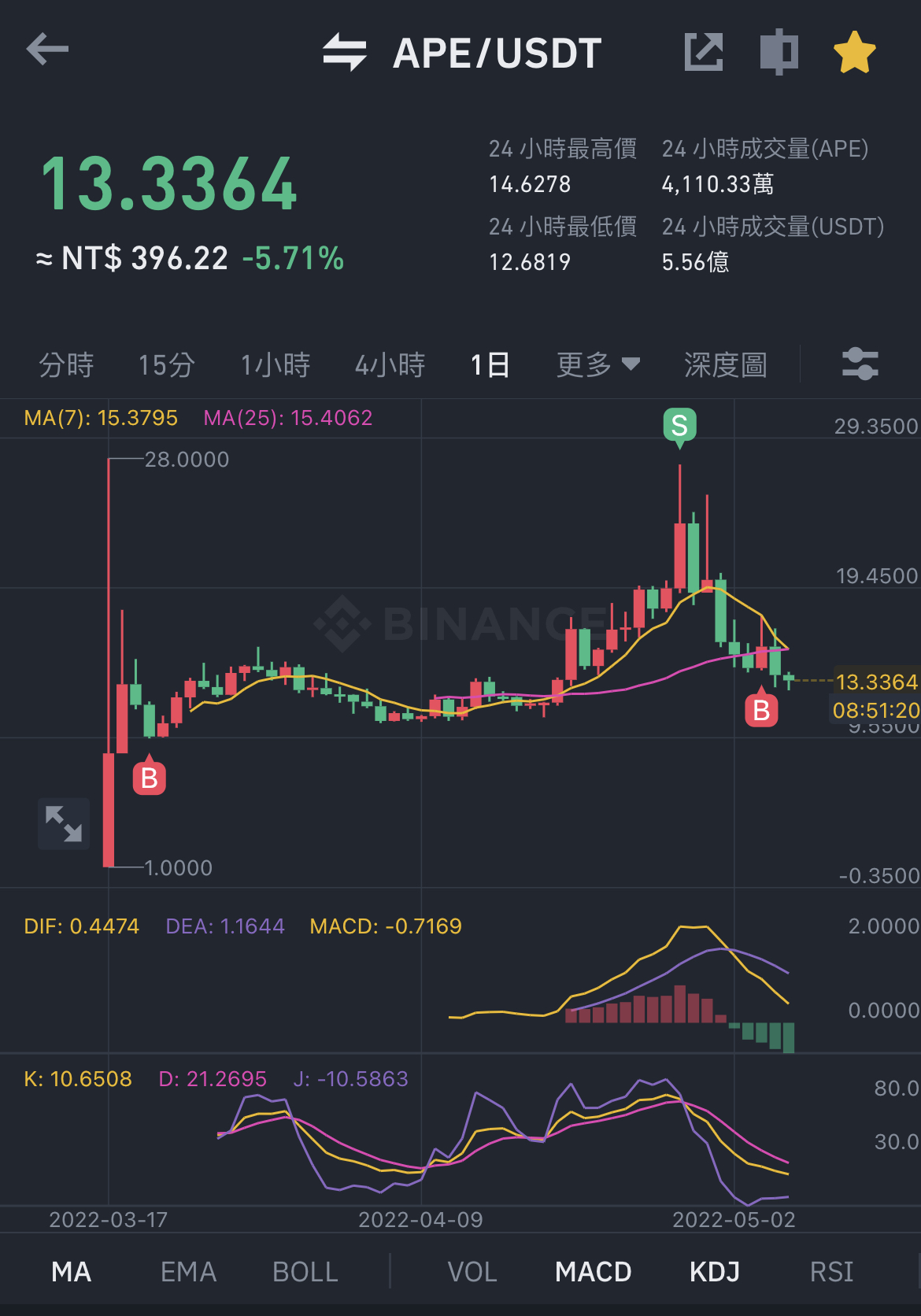Share the APE/USDT chart

(x=703, y=52)
